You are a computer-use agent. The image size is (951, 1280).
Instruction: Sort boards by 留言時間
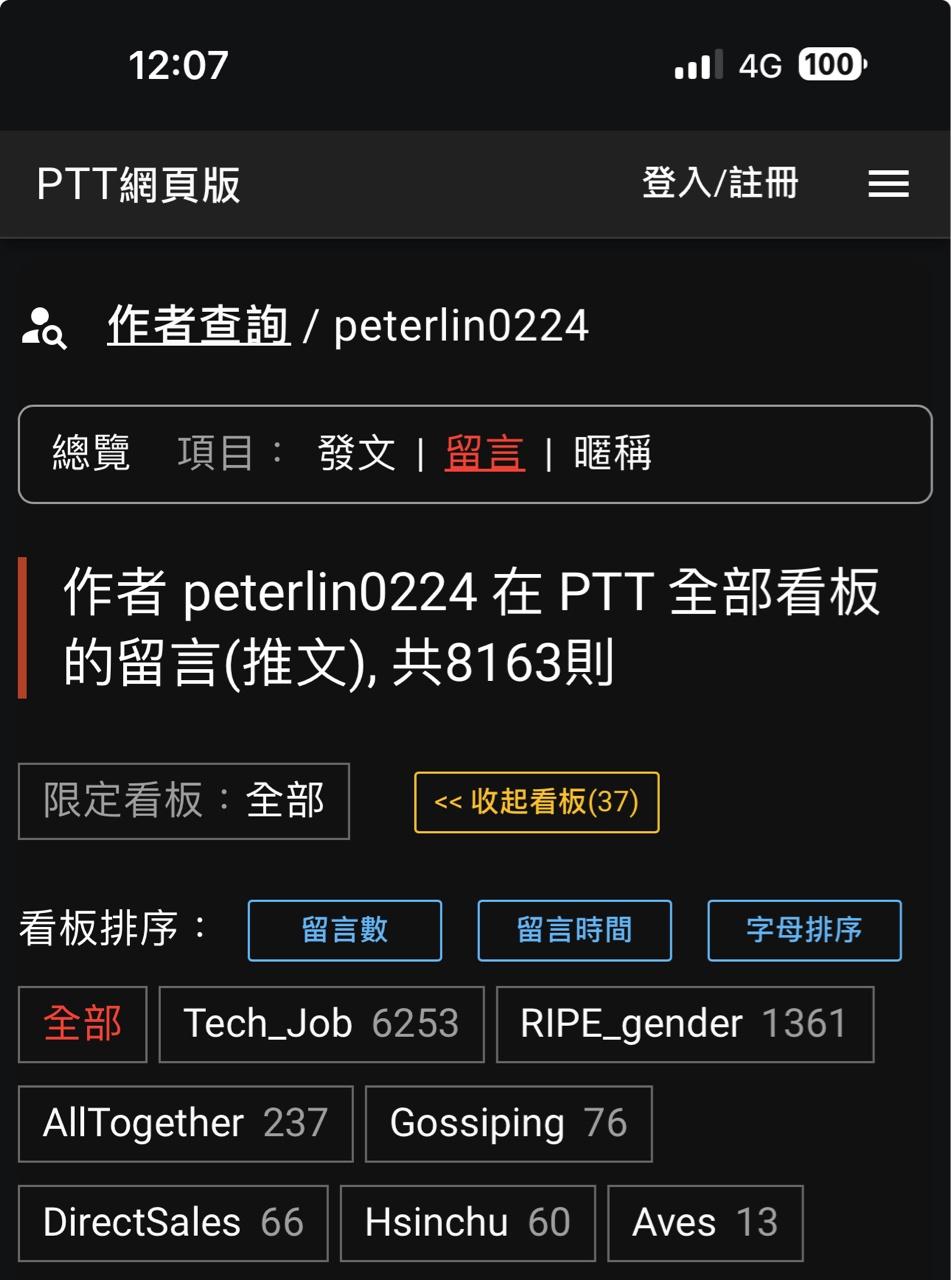pyautogui.click(x=574, y=930)
